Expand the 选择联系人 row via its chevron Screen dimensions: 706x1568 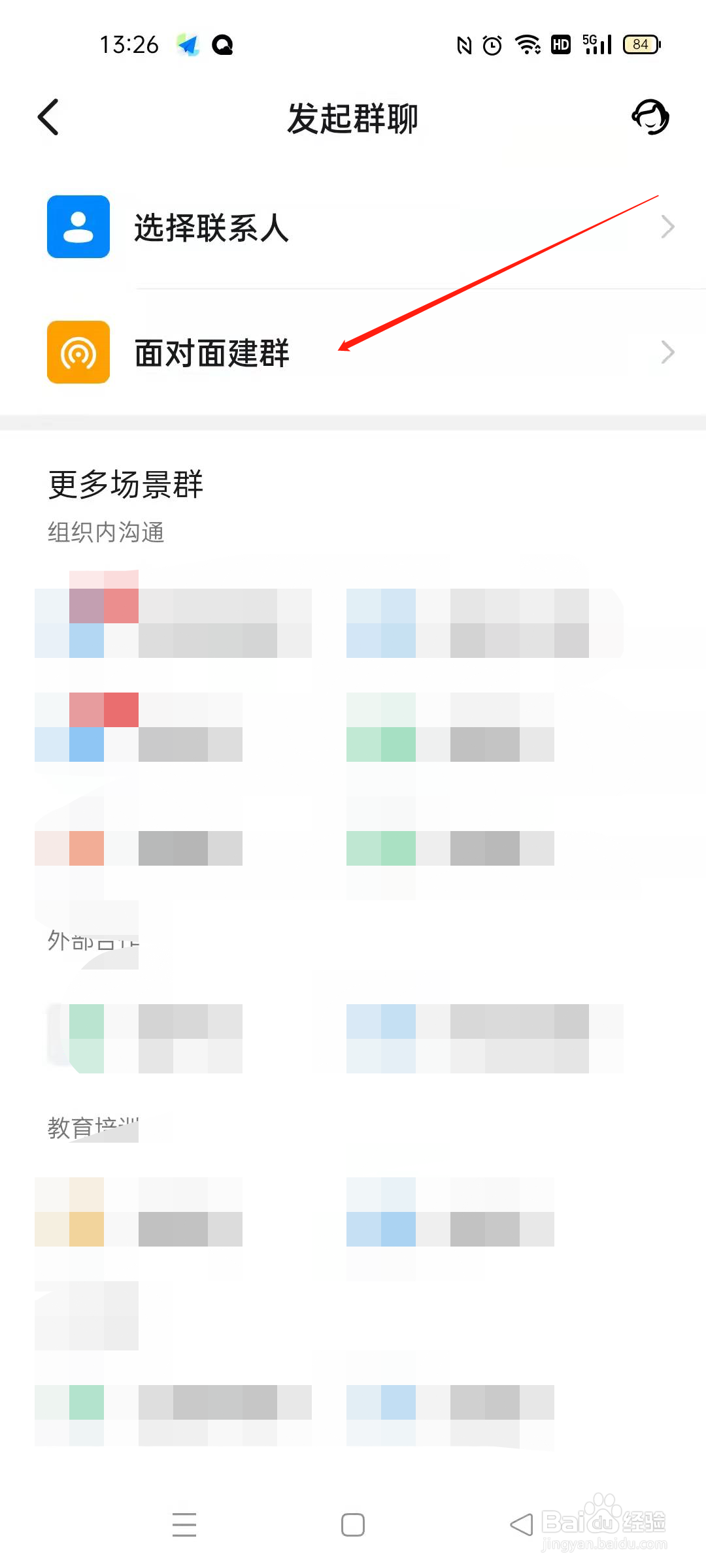(667, 227)
